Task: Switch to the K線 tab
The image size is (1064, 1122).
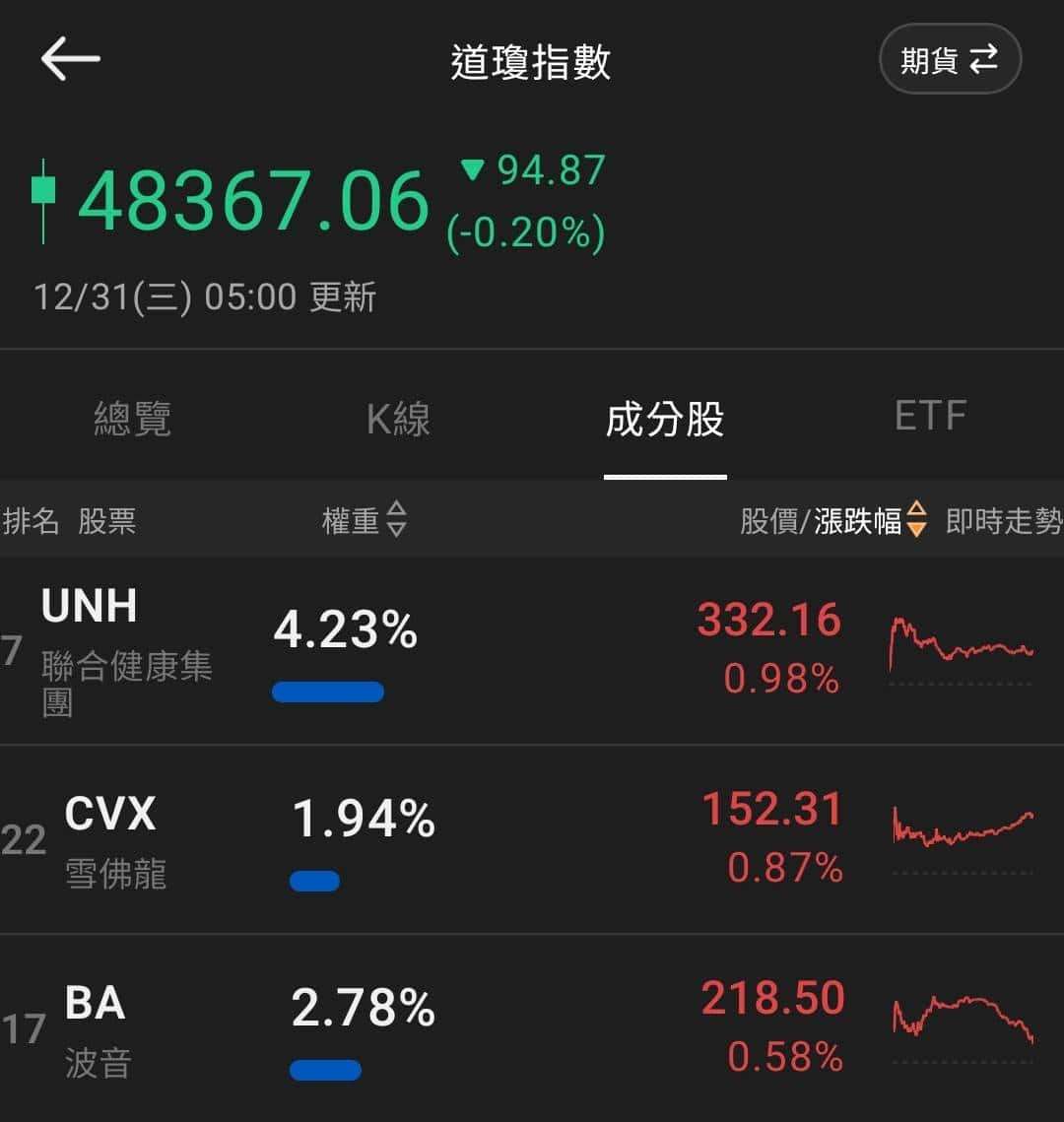Action: 398,420
